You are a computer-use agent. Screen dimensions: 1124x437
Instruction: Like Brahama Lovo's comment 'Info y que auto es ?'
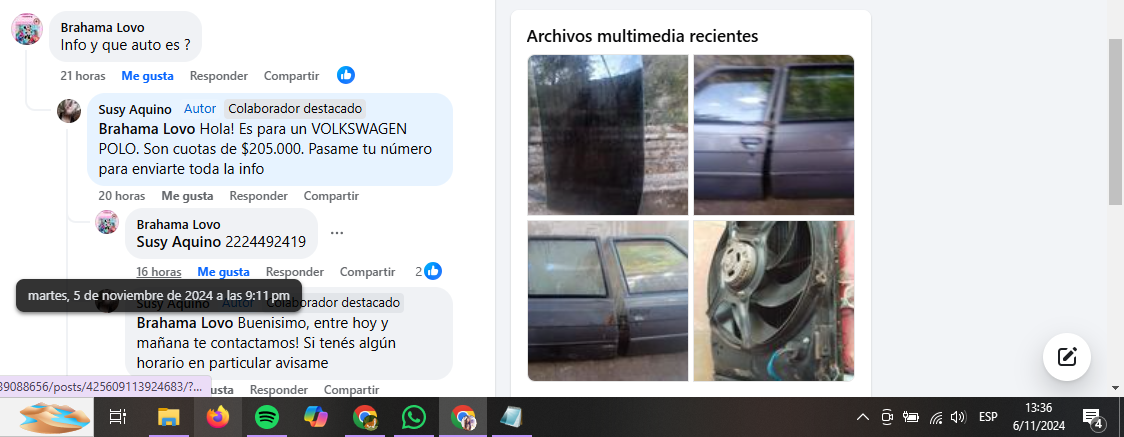(x=147, y=76)
